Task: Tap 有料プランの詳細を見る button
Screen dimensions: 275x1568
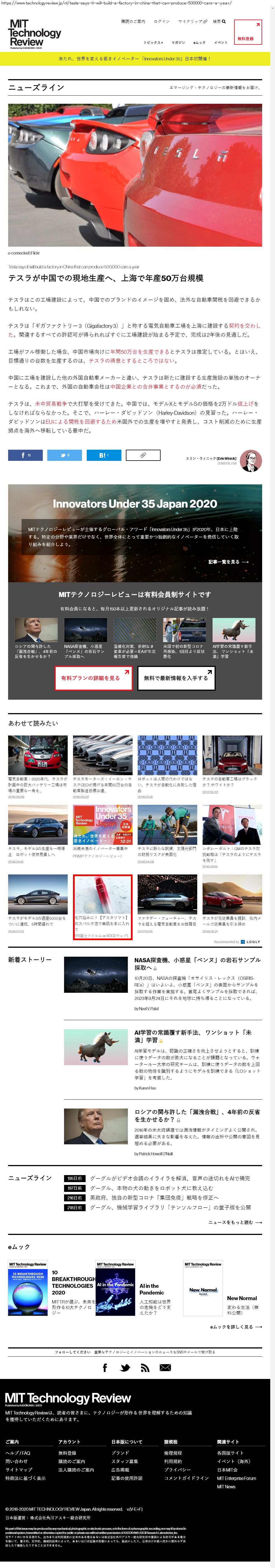Action: [93, 678]
